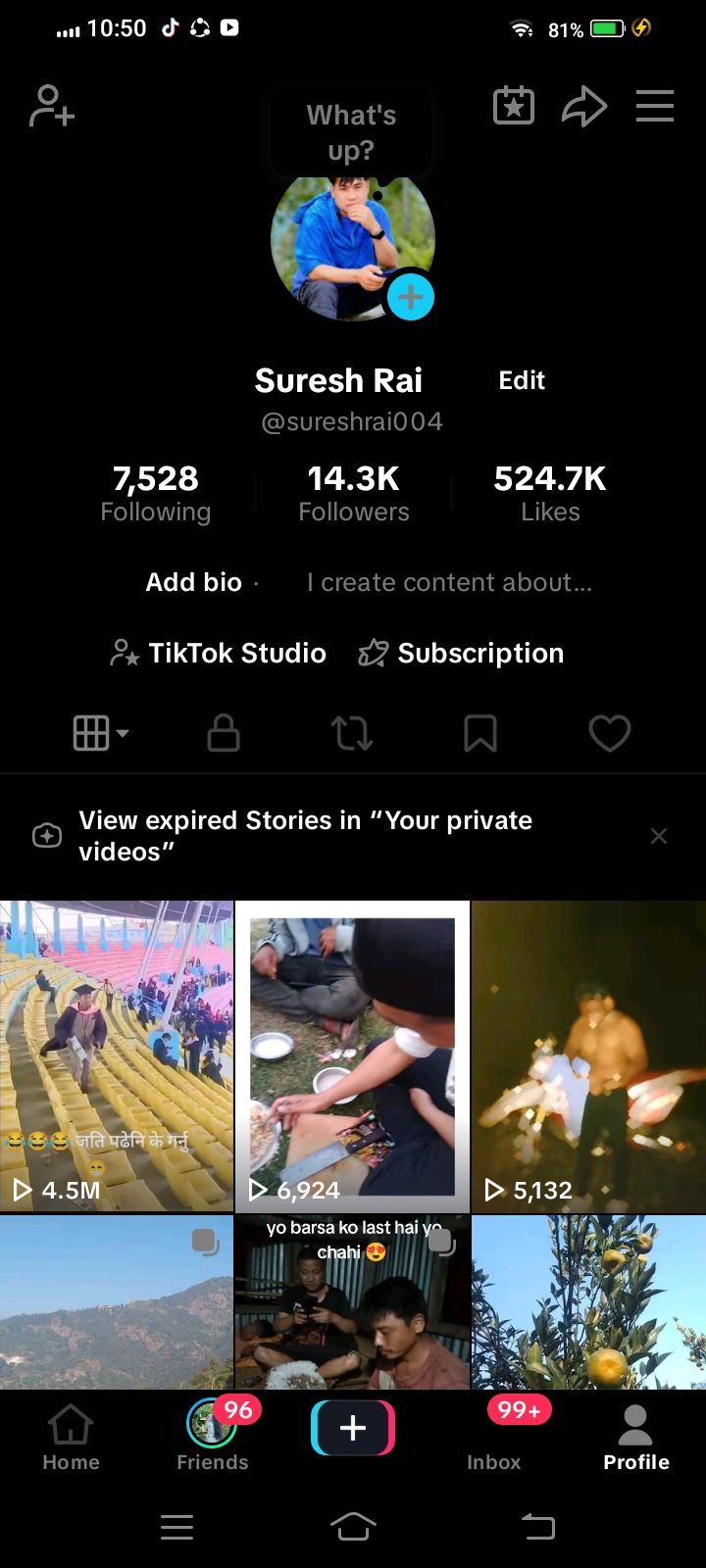View the 7,528 Following list

(155, 493)
